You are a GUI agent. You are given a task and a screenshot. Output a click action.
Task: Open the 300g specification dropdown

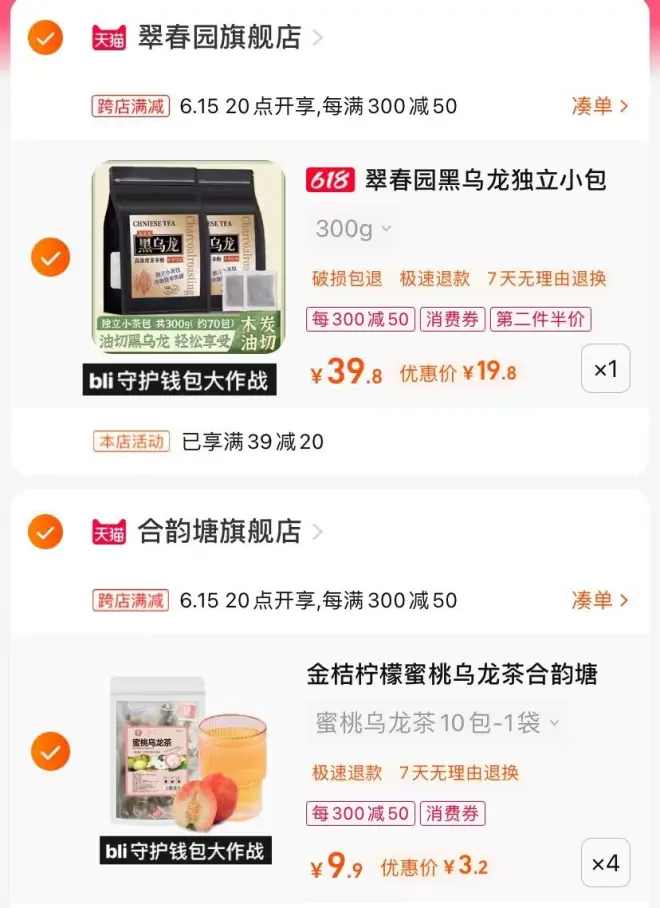[354, 229]
